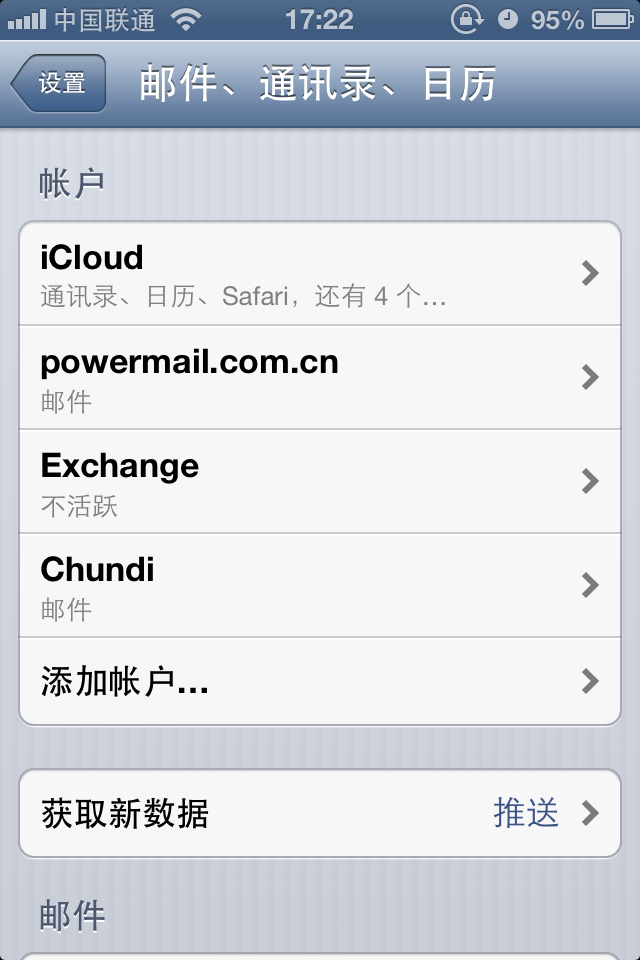640x960 pixels.
Task: Open 获取新数据 fetch settings
Action: [x=320, y=813]
